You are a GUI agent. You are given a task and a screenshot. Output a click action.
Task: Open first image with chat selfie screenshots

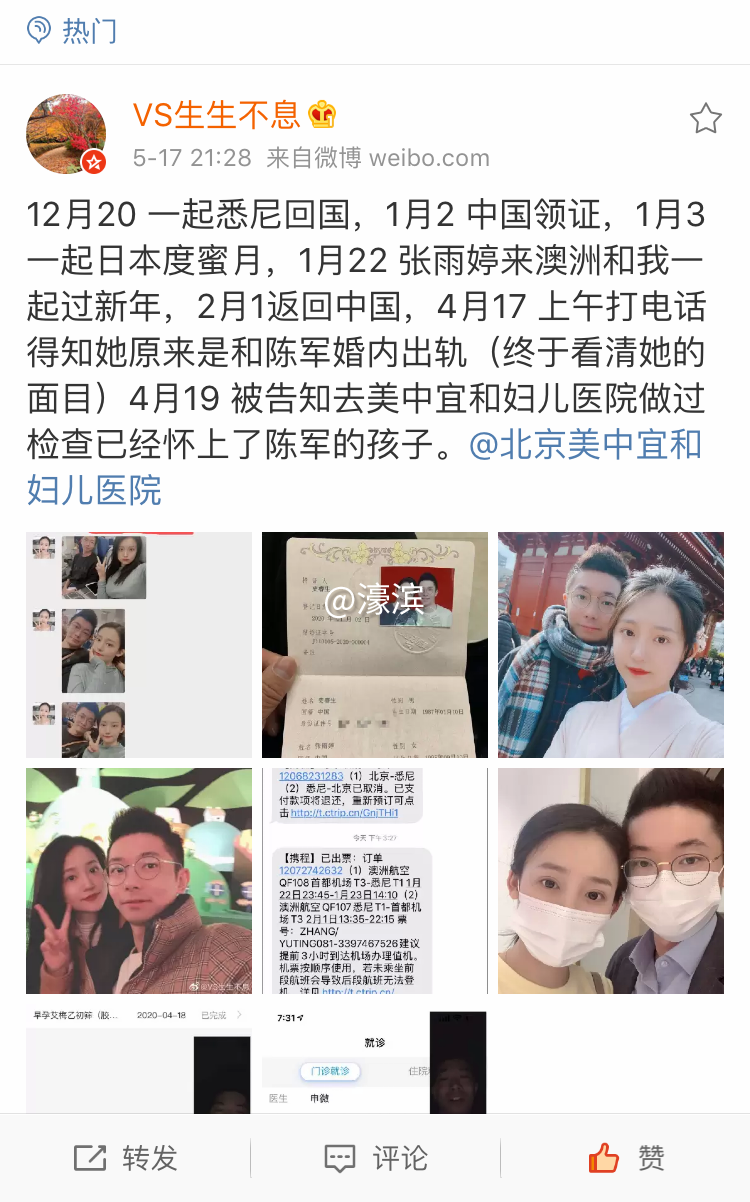(139, 645)
